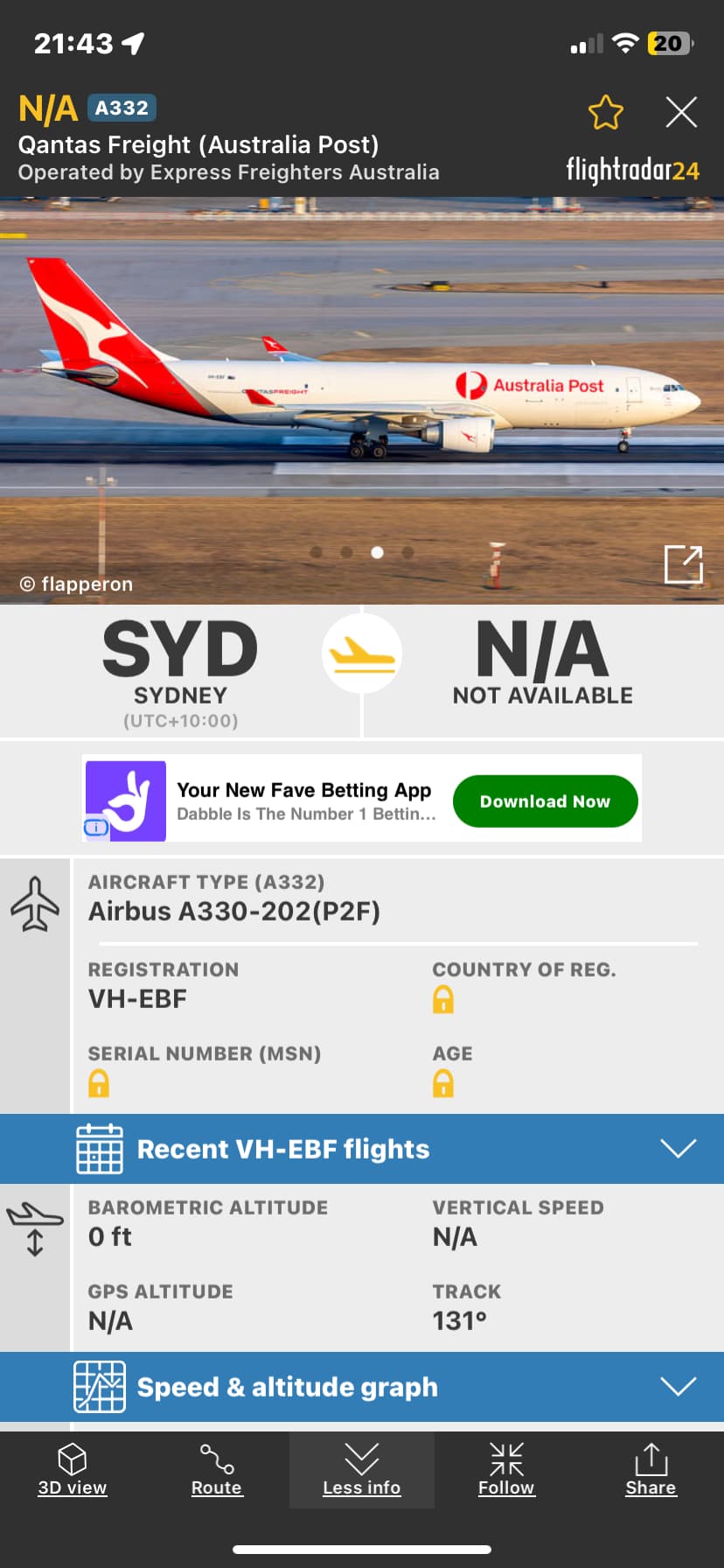
Task: Open the ad info icon
Action: pyautogui.click(x=96, y=827)
